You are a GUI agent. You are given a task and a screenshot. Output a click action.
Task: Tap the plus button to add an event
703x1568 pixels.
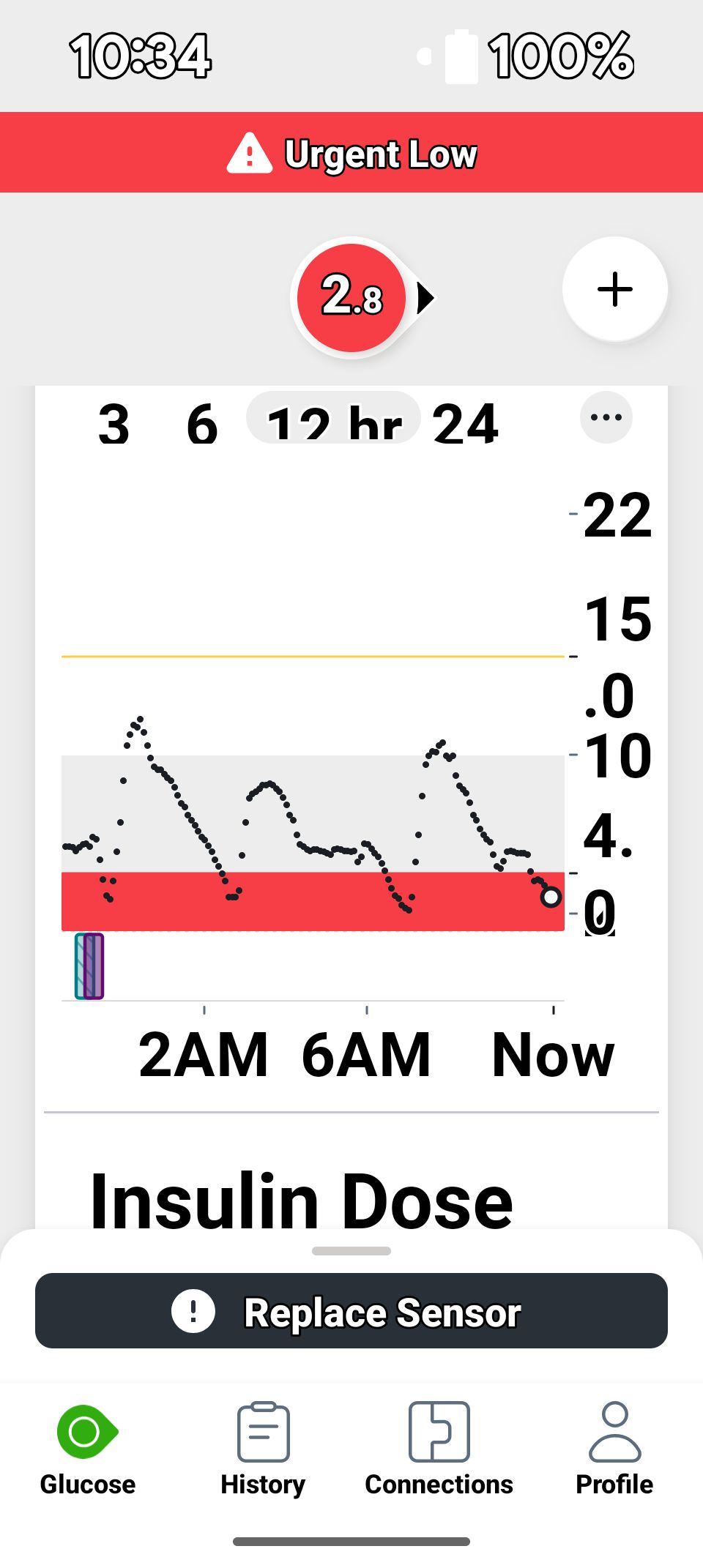coord(615,289)
